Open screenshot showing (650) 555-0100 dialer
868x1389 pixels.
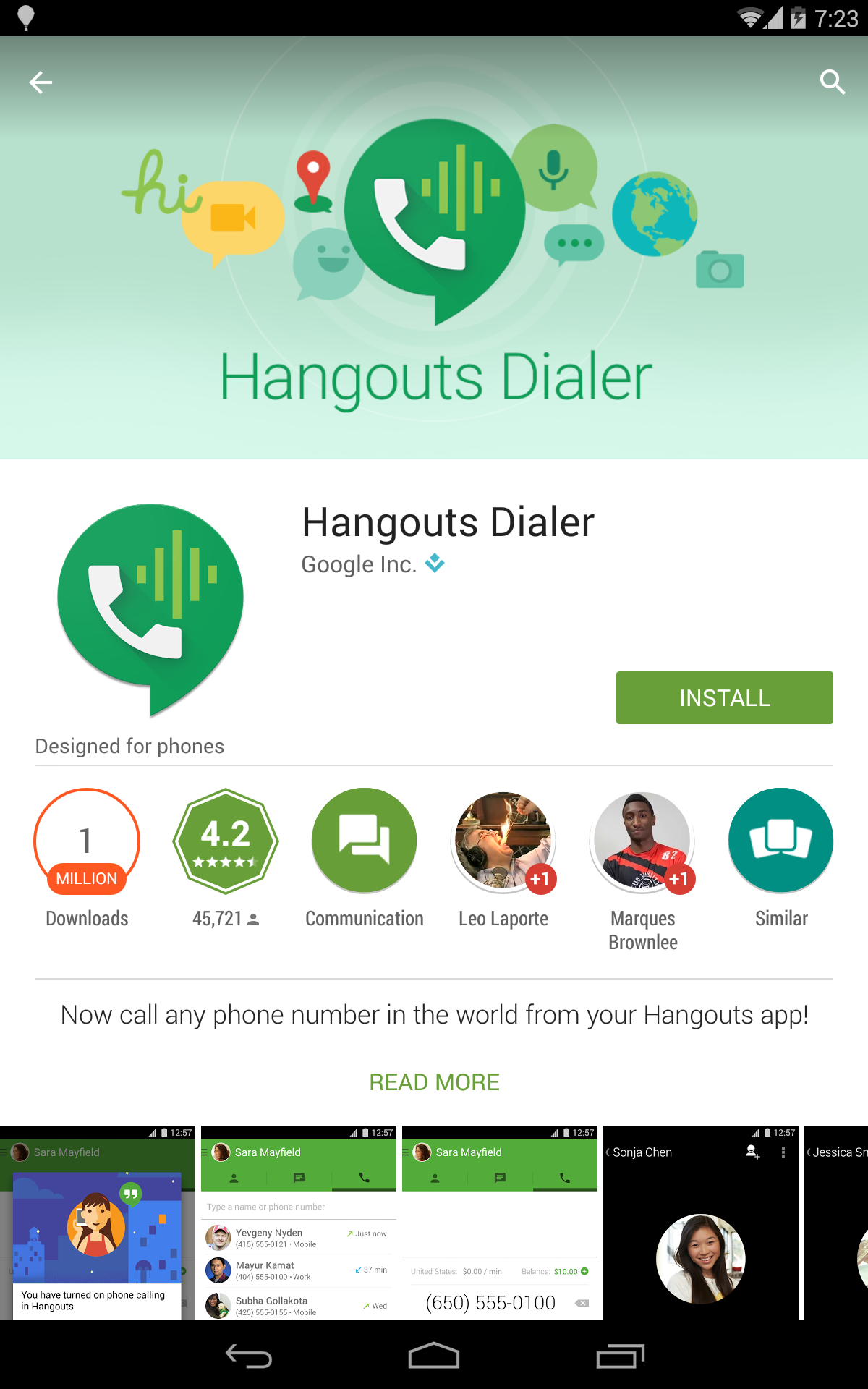tap(500, 1223)
